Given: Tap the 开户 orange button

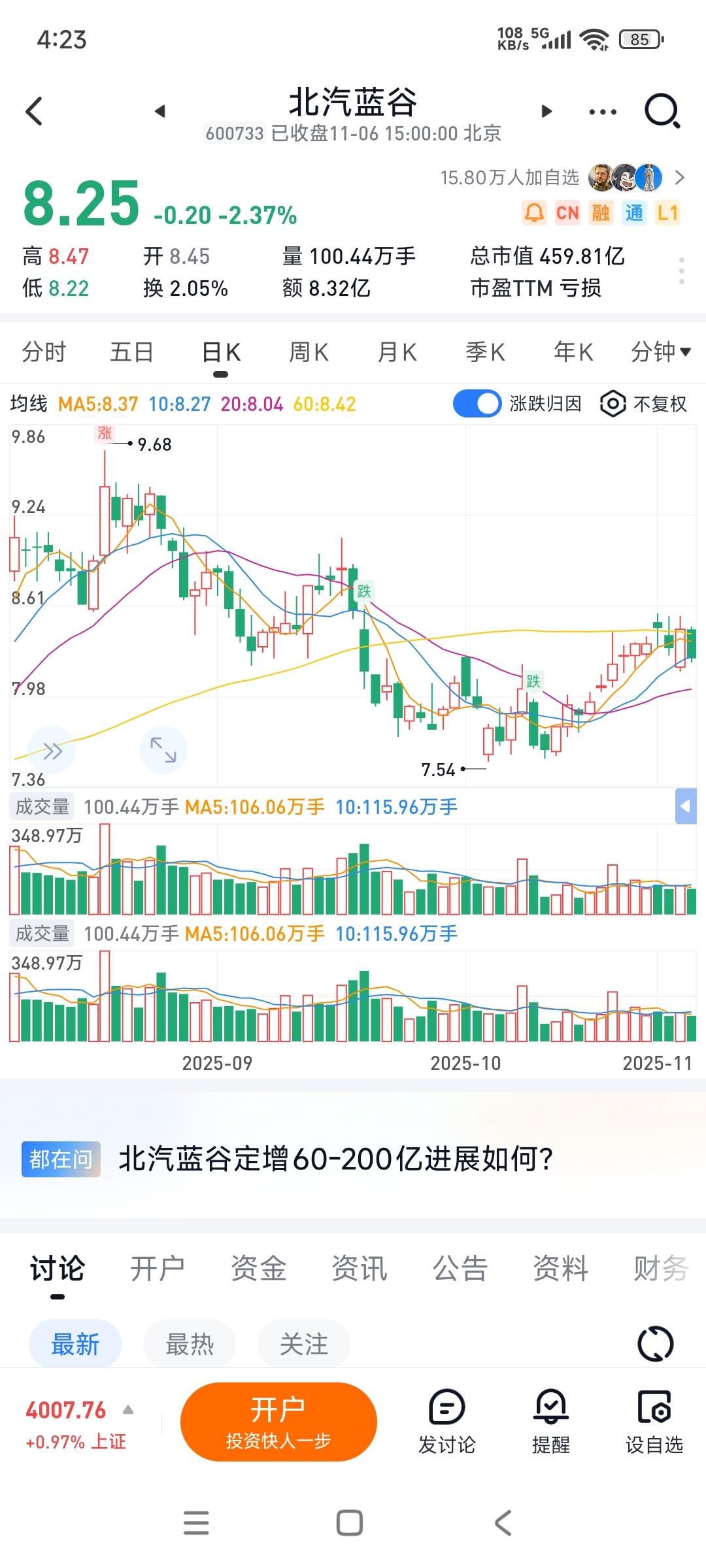Looking at the screenshot, I should 278,1422.
